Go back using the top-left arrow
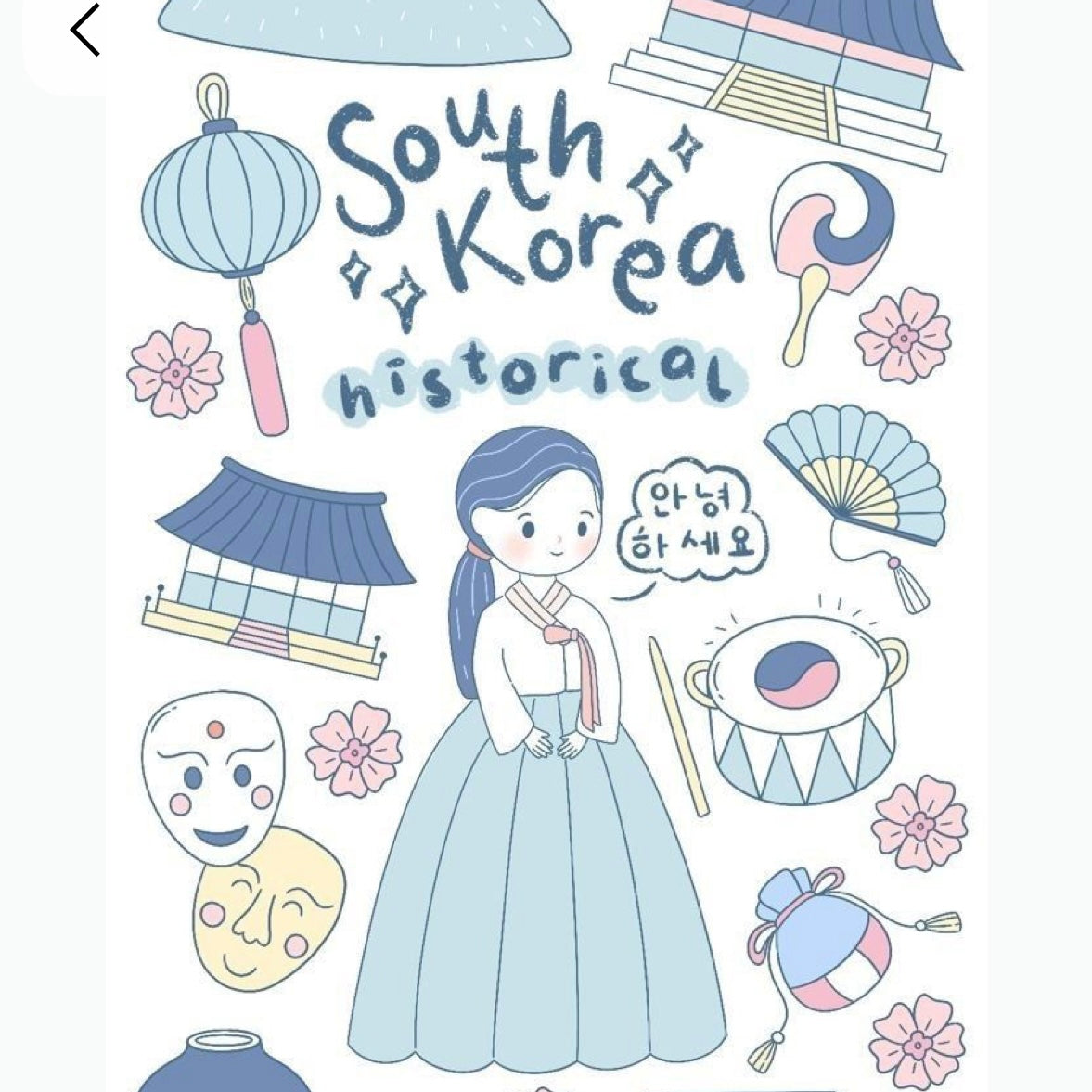This screenshot has width=1092, height=1092. 84,30
